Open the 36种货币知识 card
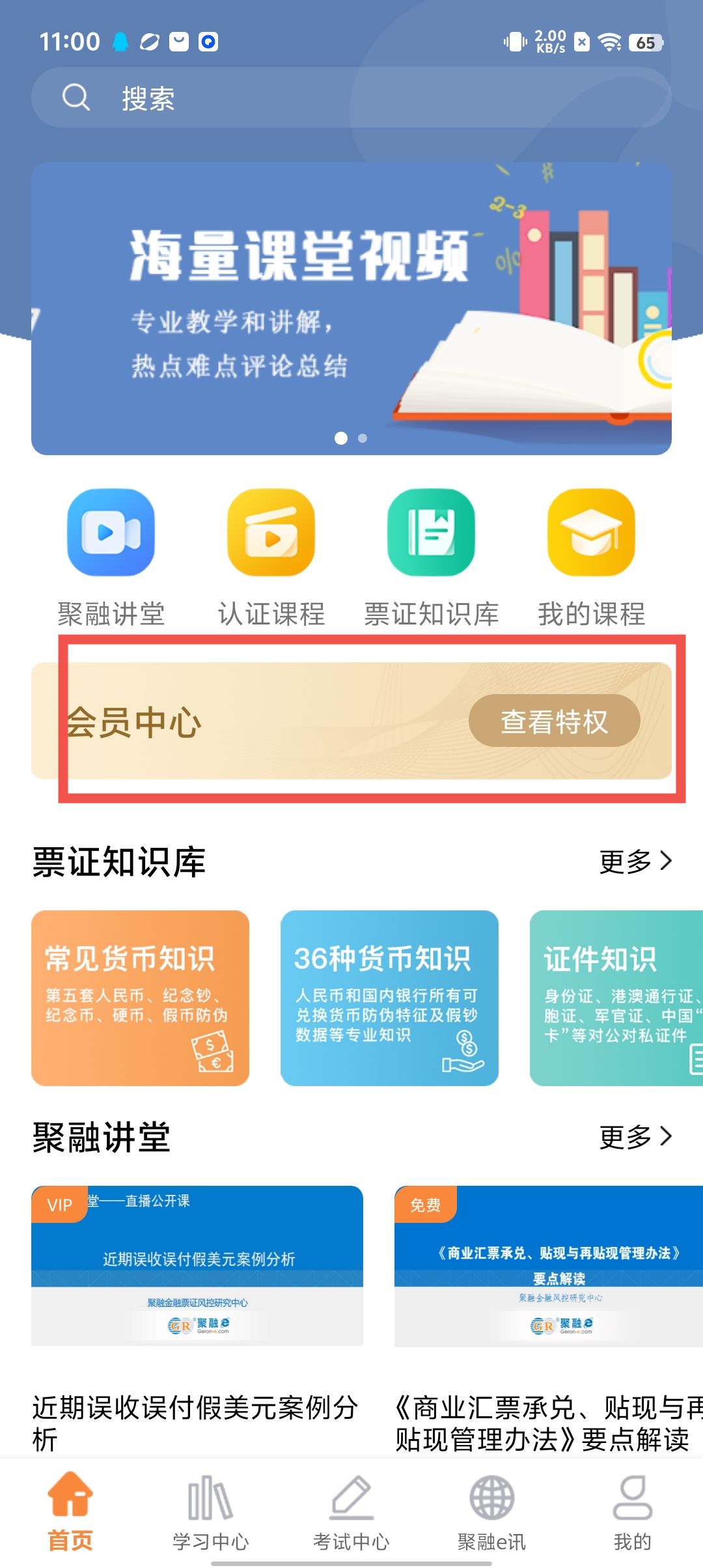The image size is (703, 1568). pyautogui.click(x=389, y=998)
